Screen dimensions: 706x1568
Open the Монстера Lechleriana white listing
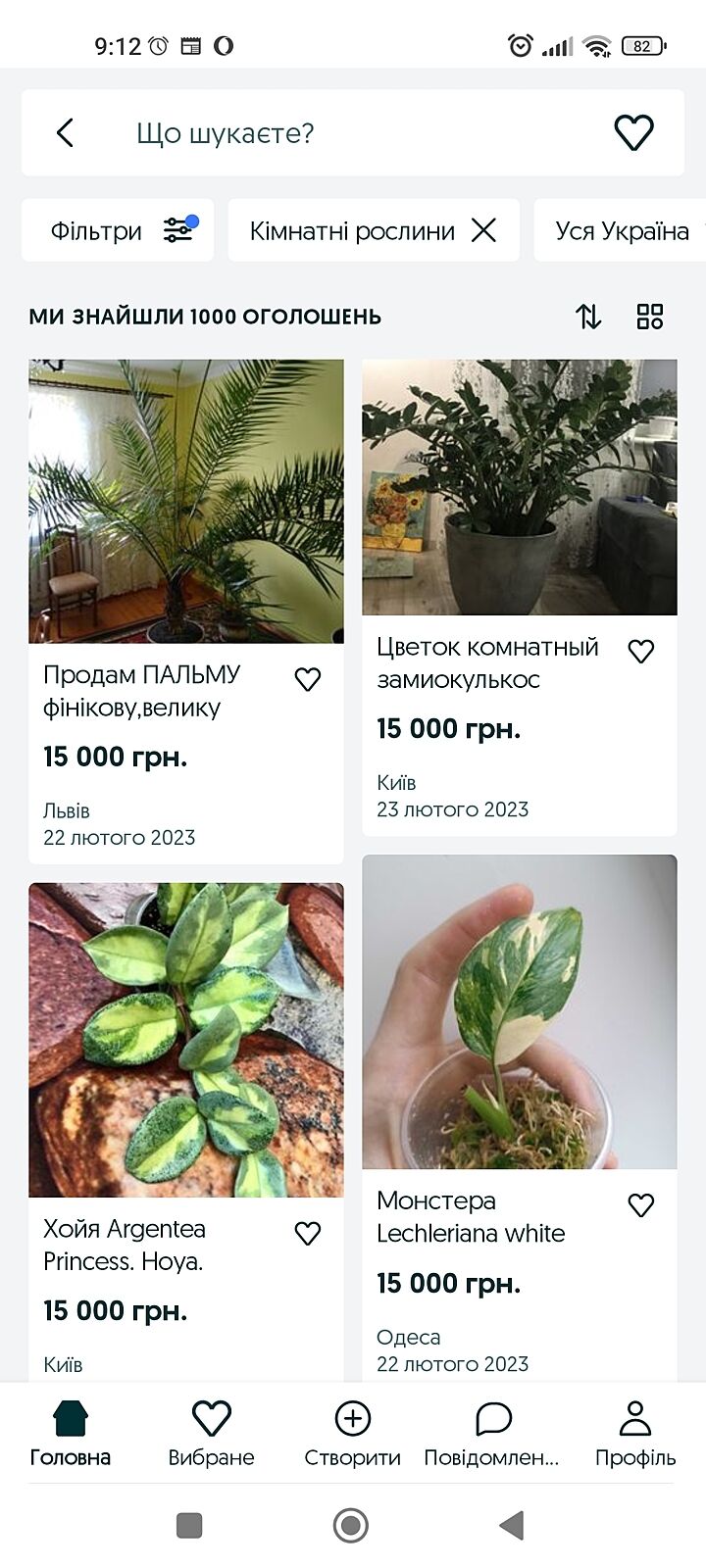[519, 1012]
